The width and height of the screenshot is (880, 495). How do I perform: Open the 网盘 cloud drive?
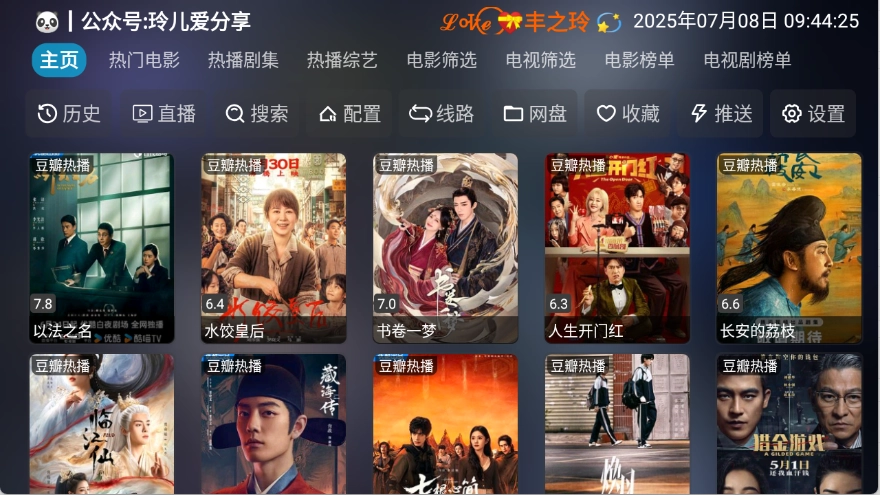(535, 114)
